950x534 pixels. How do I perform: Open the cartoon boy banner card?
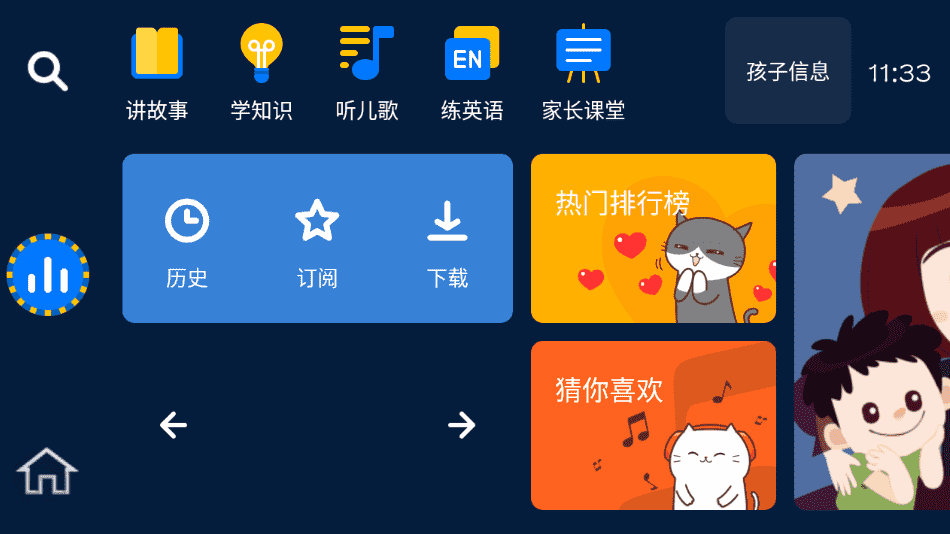click(872, 332)
